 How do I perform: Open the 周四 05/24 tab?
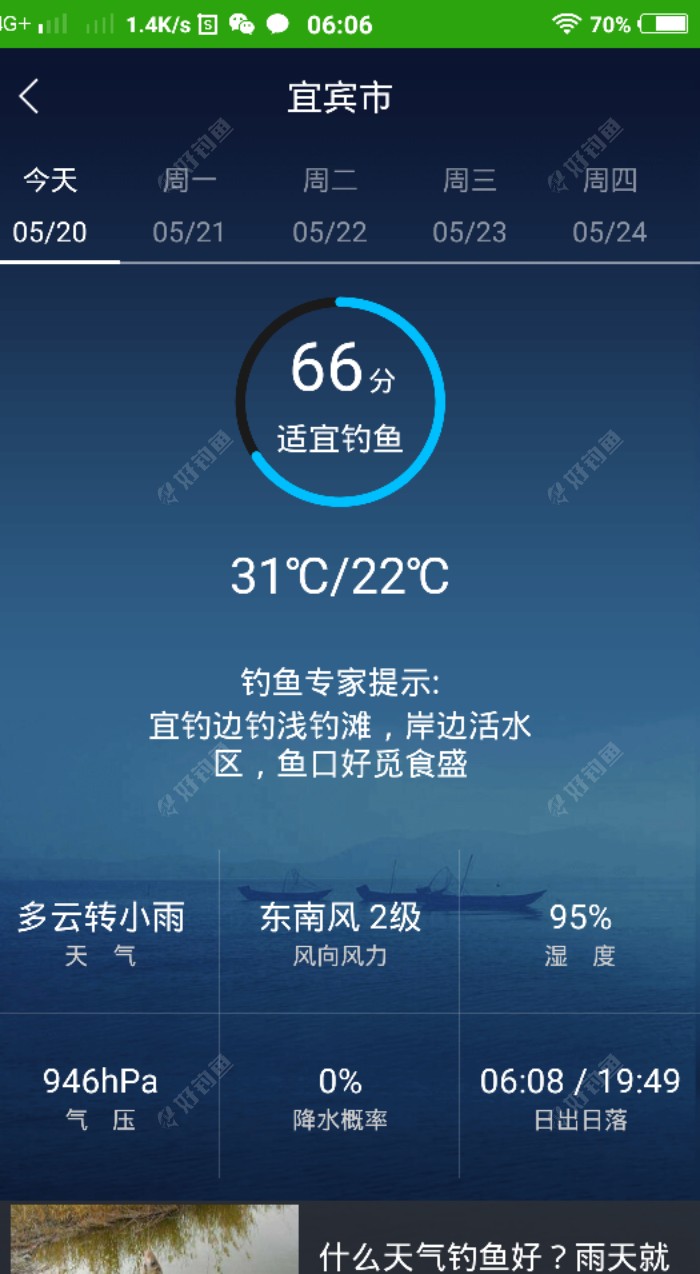610,206
